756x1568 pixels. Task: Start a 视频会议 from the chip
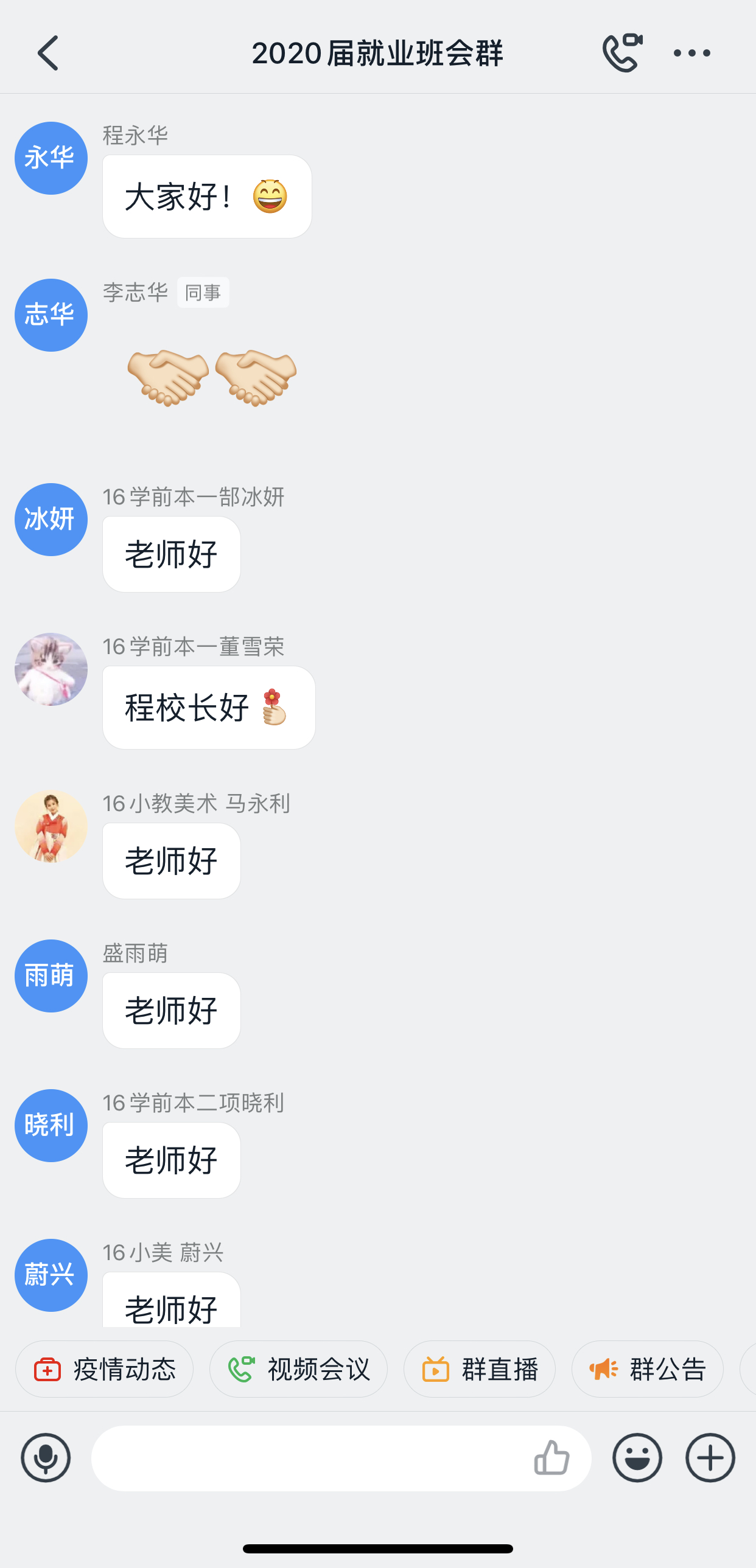pos(298,1370)
